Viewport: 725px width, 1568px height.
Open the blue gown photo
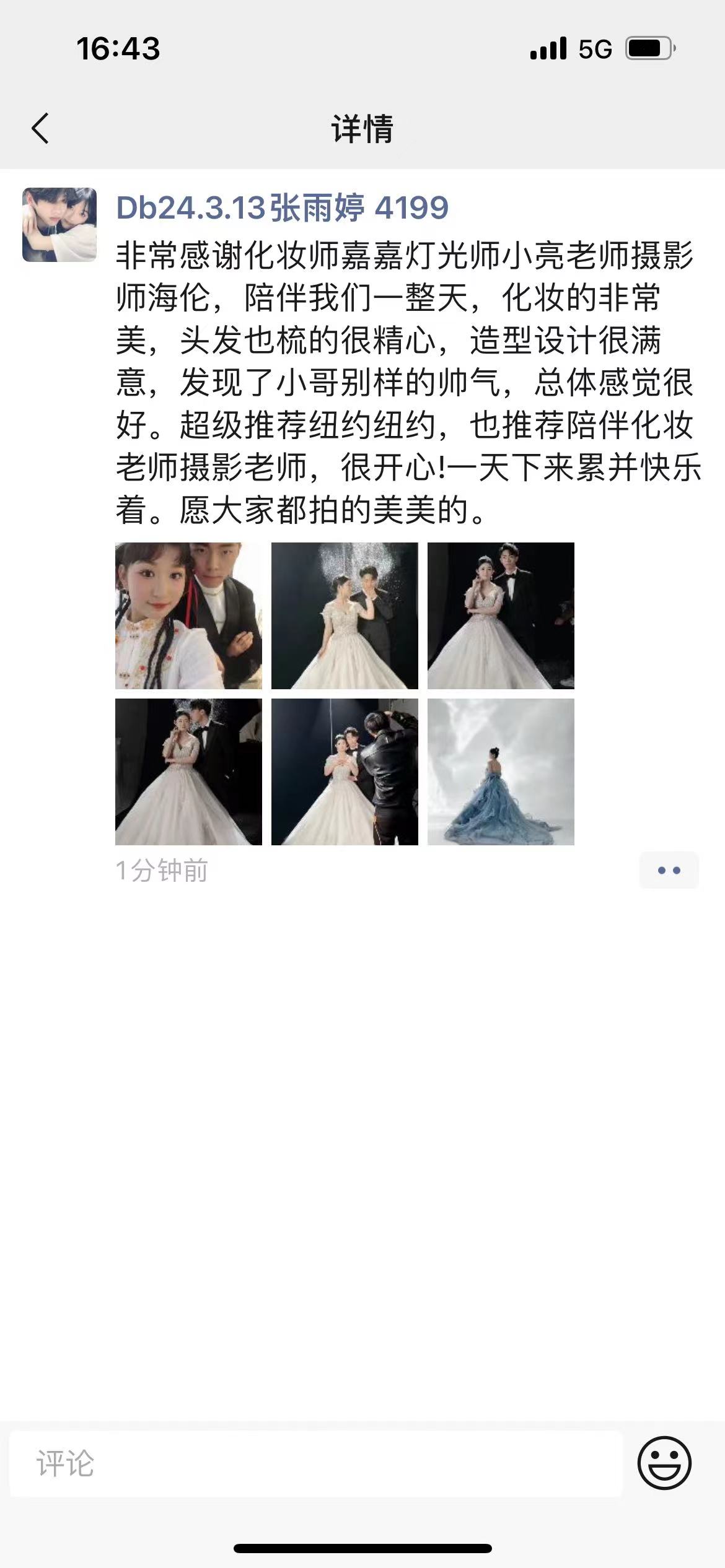[x=501, y=772]
